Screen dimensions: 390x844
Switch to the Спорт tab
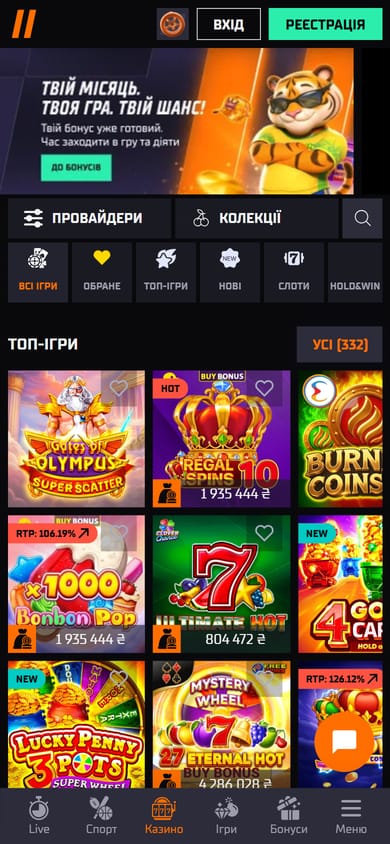[102, 815]
